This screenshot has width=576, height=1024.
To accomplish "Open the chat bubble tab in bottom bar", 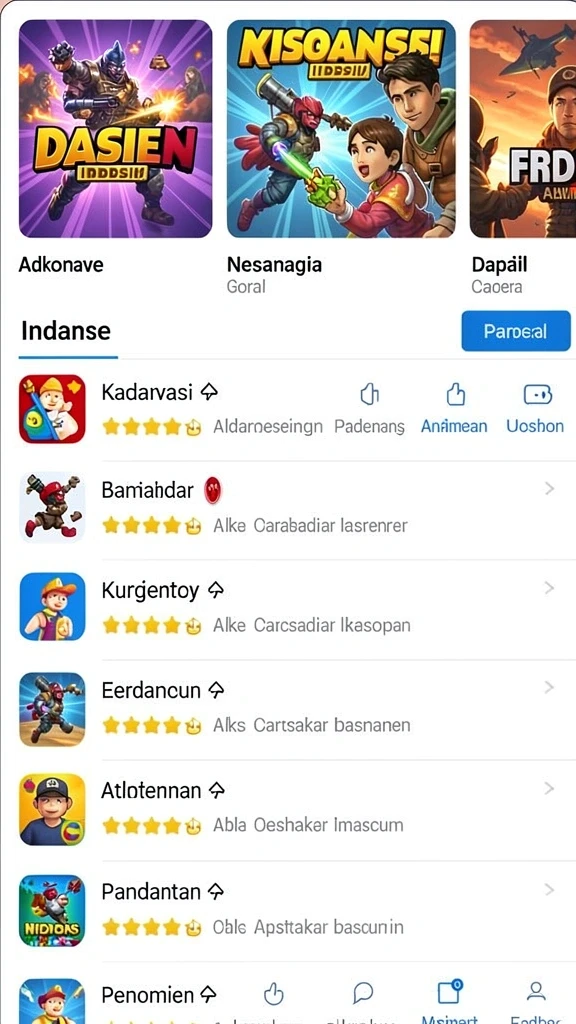I will point(362,994).
